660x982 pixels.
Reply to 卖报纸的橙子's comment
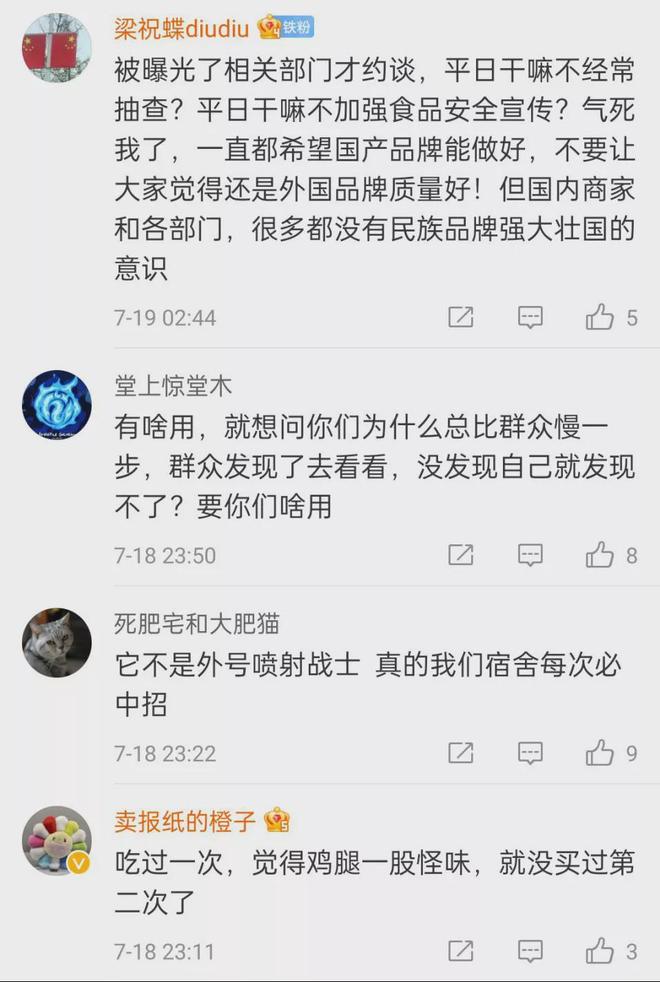click(x=530, y=950)
